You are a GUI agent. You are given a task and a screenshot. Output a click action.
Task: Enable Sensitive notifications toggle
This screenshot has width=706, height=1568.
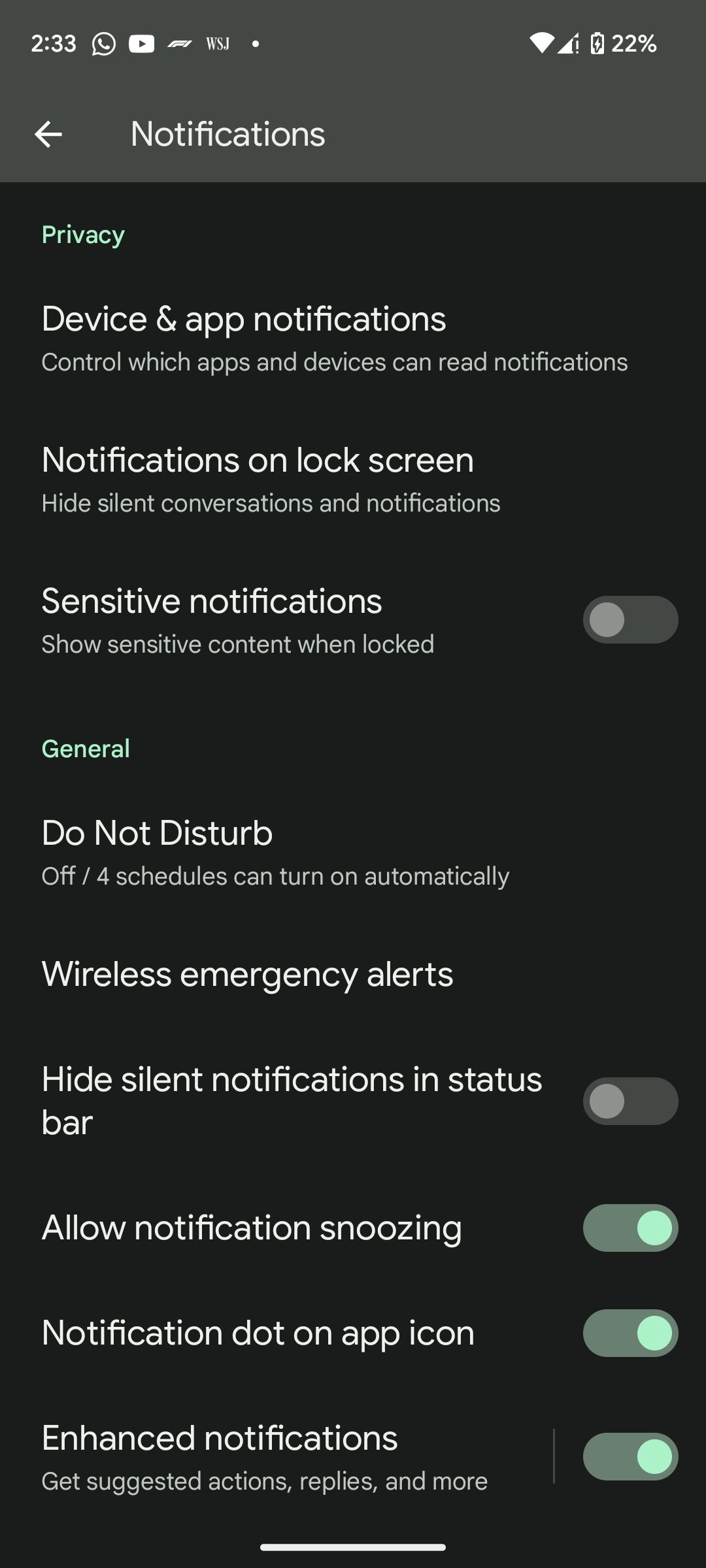630,619
